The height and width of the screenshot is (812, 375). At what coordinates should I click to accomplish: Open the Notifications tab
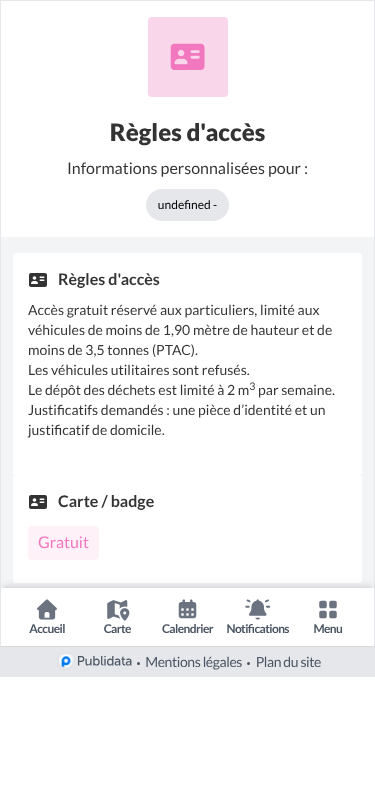click(258, 617)
